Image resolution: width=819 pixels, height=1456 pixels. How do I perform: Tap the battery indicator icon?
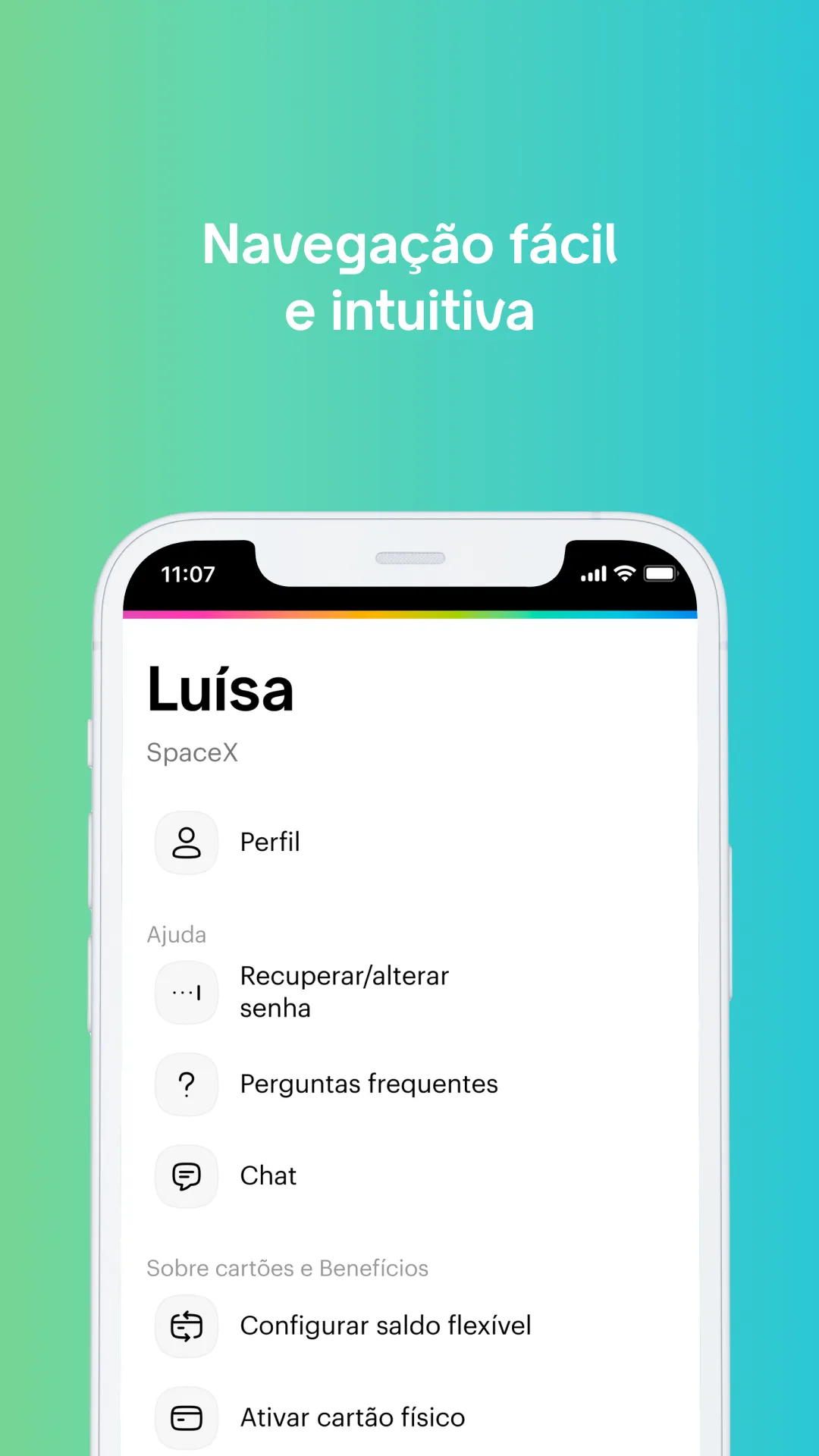pos(659,574)
